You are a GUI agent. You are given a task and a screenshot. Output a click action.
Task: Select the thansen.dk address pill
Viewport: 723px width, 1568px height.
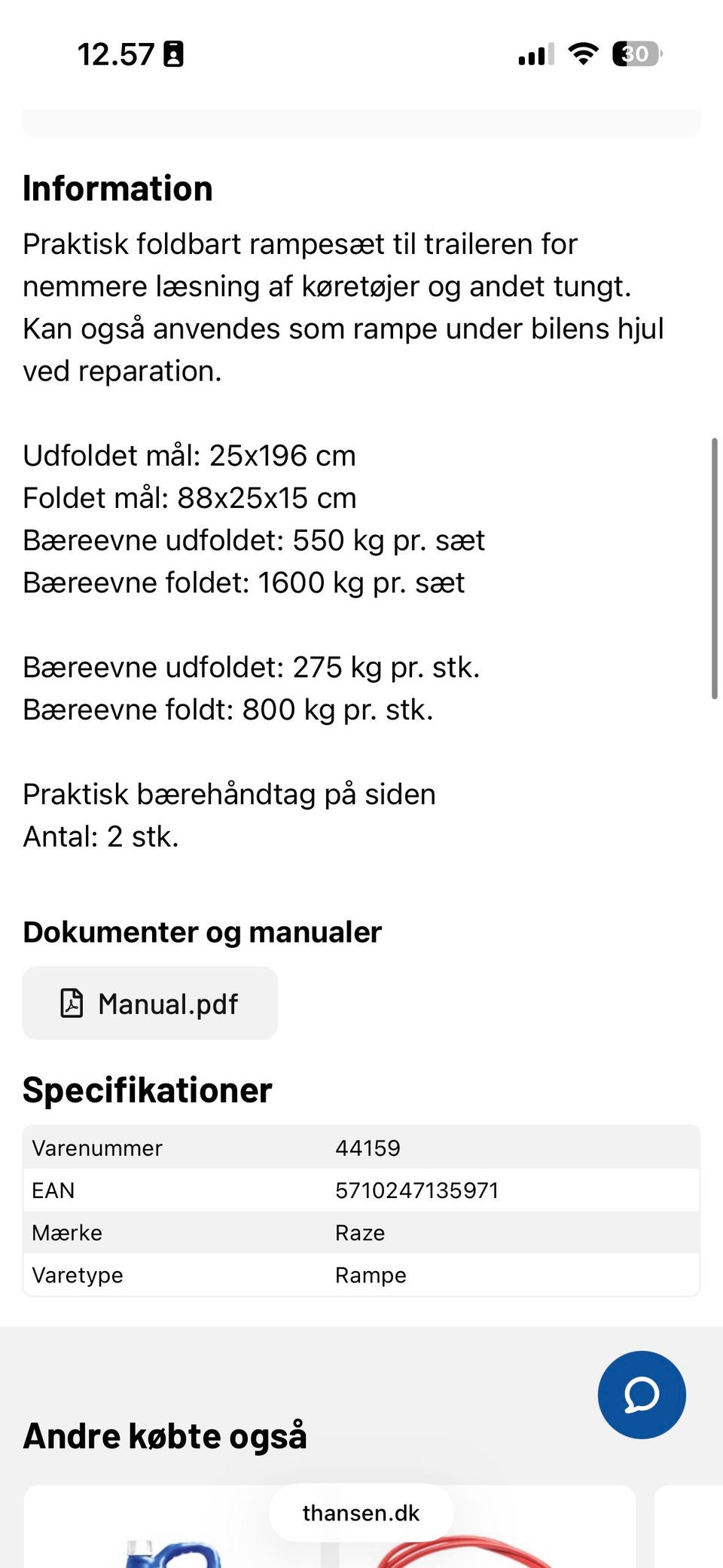tap(361, 1512)
